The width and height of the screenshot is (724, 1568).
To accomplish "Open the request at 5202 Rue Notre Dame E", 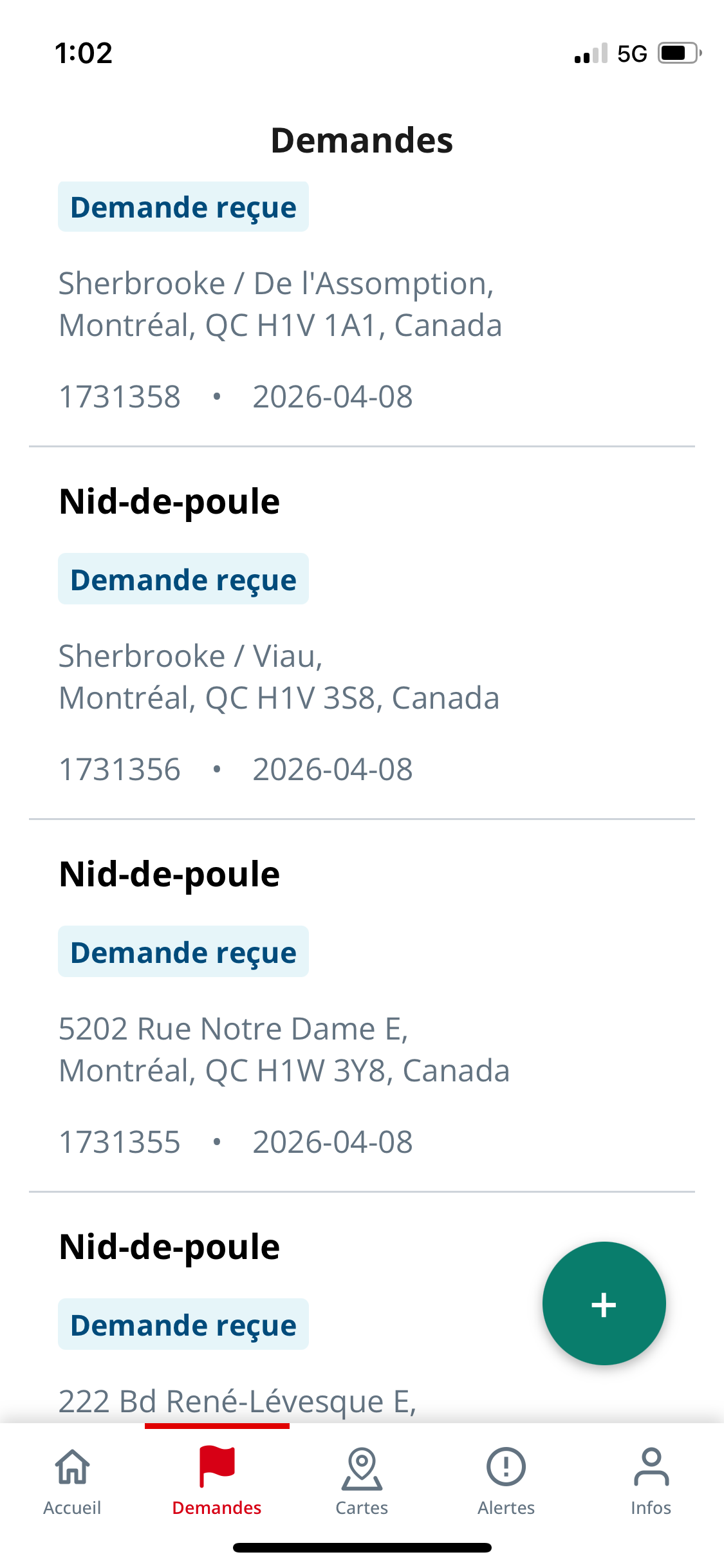I will [x=283, y=1049].
